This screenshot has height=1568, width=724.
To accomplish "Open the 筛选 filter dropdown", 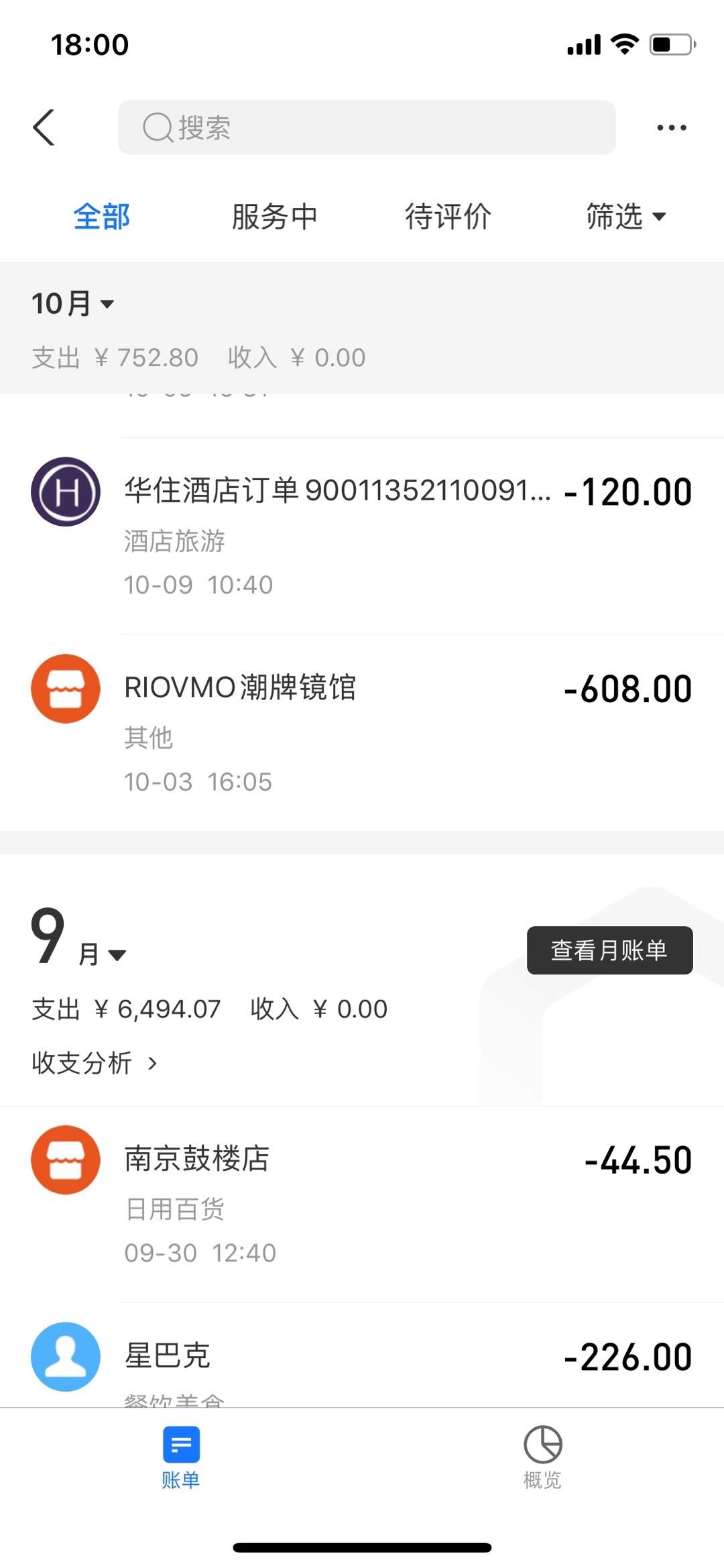I will (625, 217).
